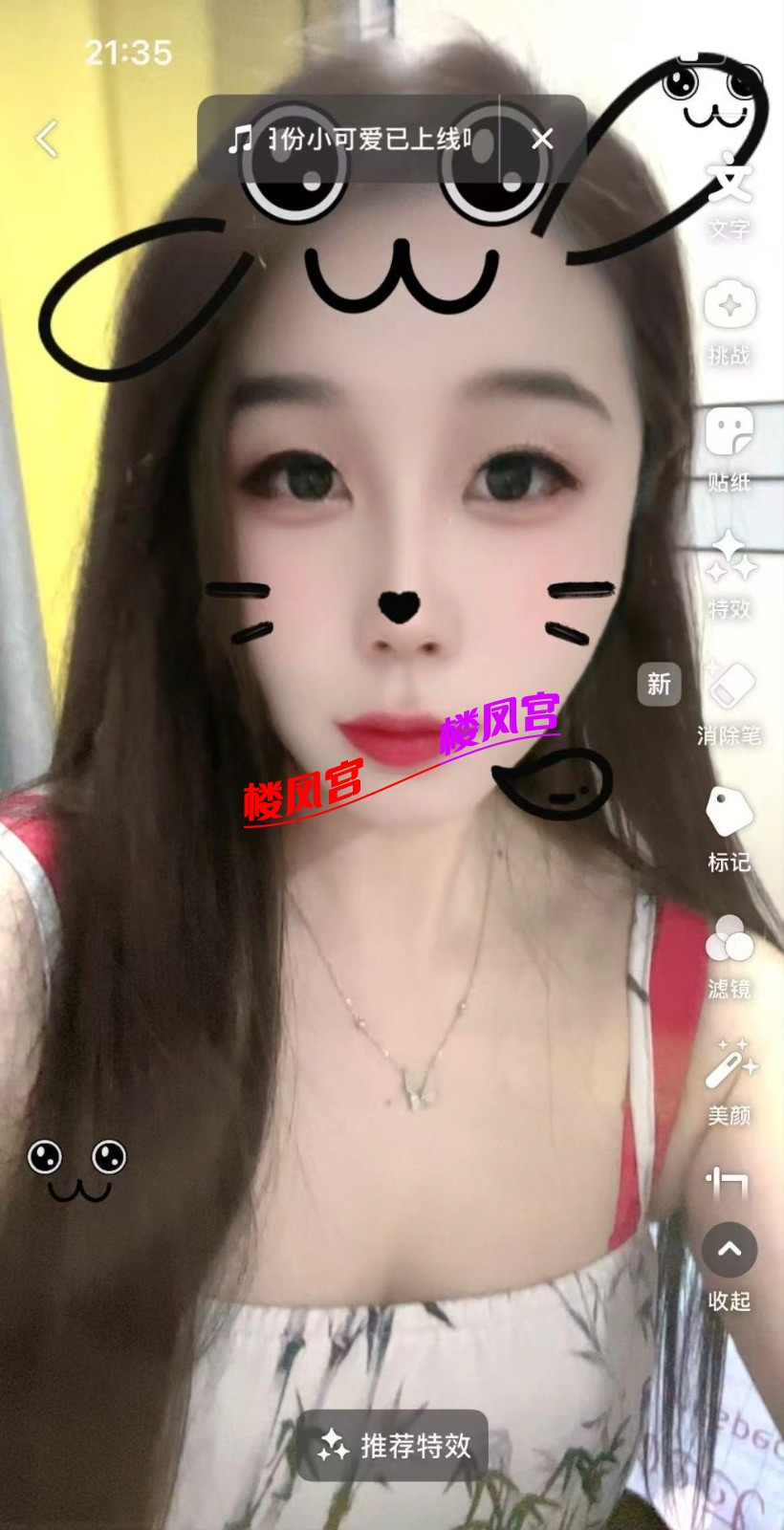Tap the 推荐特效 recommended effects button
The image size is (784, 1530).
click(394, 1445)
